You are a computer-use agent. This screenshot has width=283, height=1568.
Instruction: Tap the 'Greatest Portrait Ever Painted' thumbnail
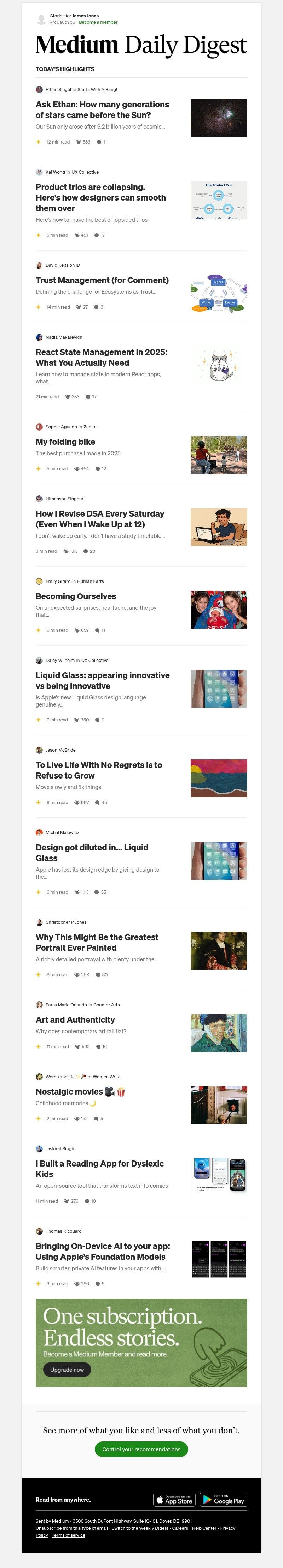219,950
